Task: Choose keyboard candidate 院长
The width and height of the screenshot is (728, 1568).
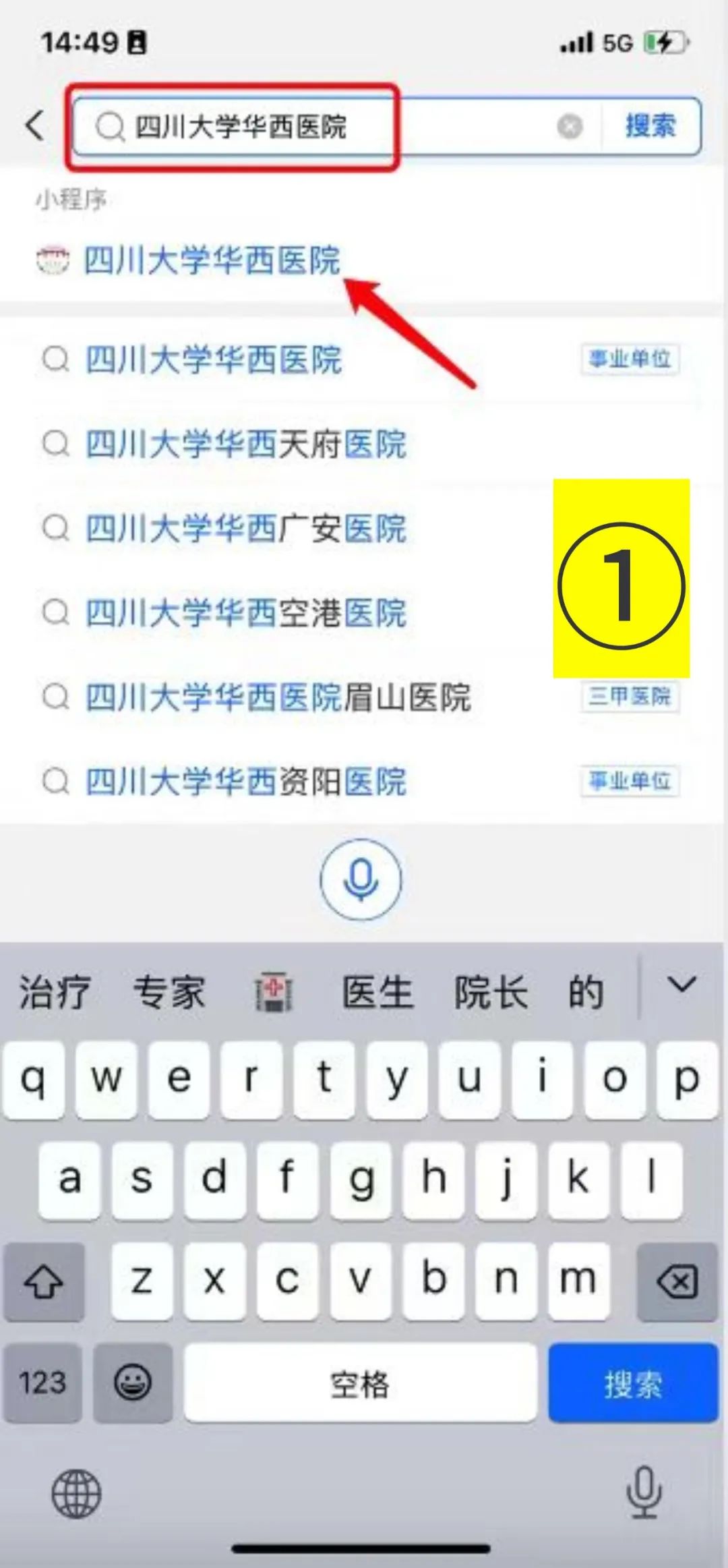Action: pyautogui.click(x=491, y=993)
